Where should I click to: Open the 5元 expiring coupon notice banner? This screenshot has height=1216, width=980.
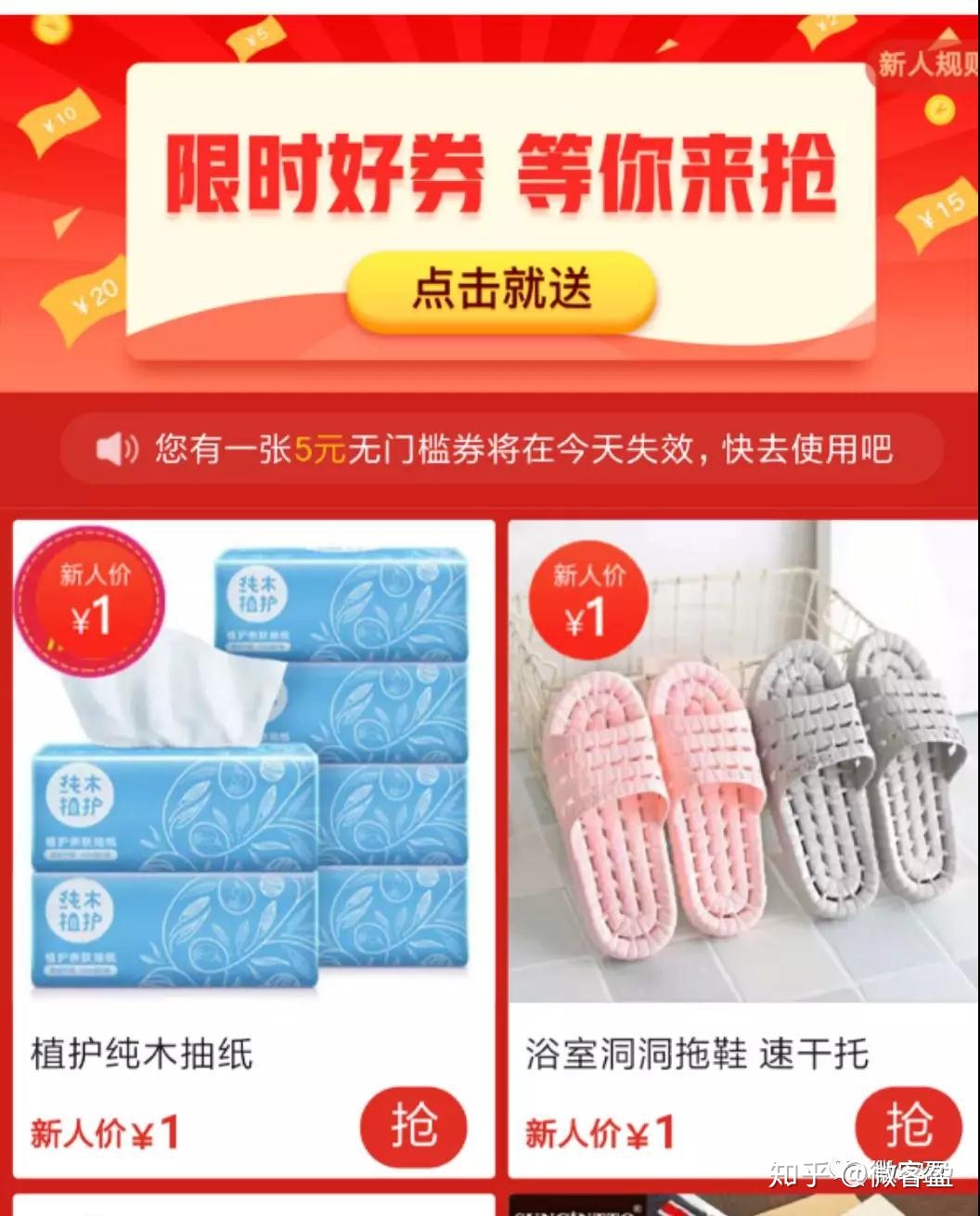coord(490,449)
